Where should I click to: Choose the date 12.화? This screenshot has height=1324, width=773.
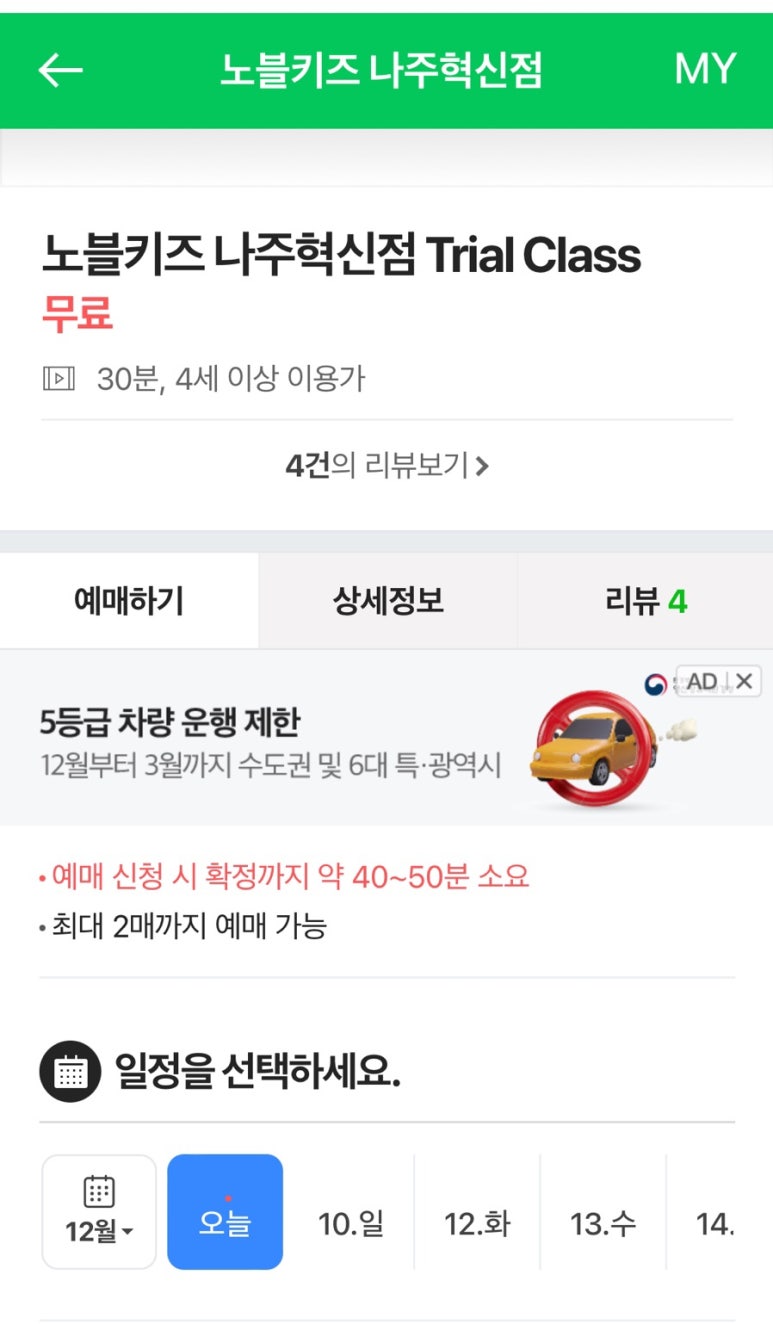click(477, 1223)
